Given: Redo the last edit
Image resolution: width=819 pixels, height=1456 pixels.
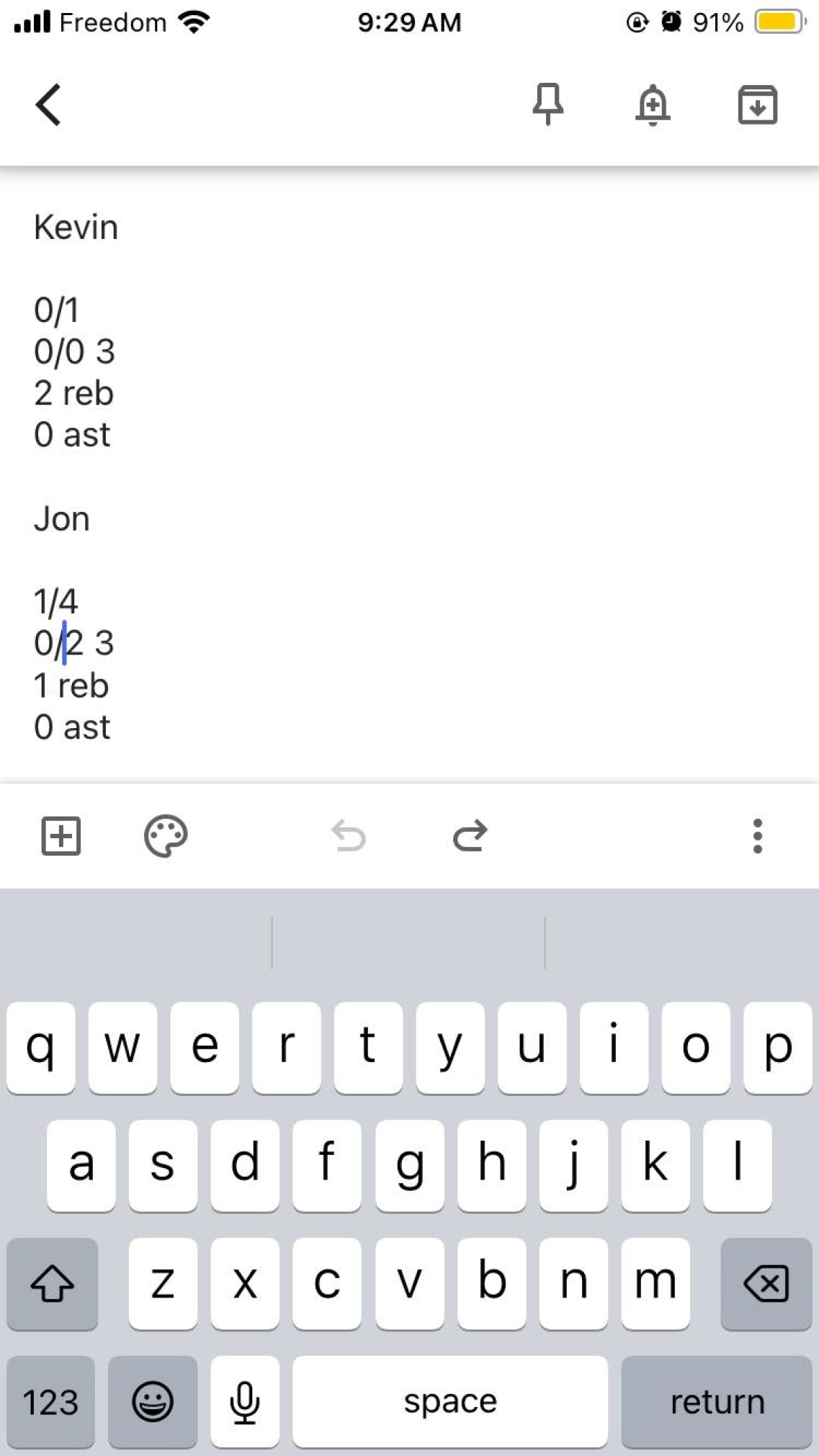Looking at the screenshot, I should click(469, 835).
